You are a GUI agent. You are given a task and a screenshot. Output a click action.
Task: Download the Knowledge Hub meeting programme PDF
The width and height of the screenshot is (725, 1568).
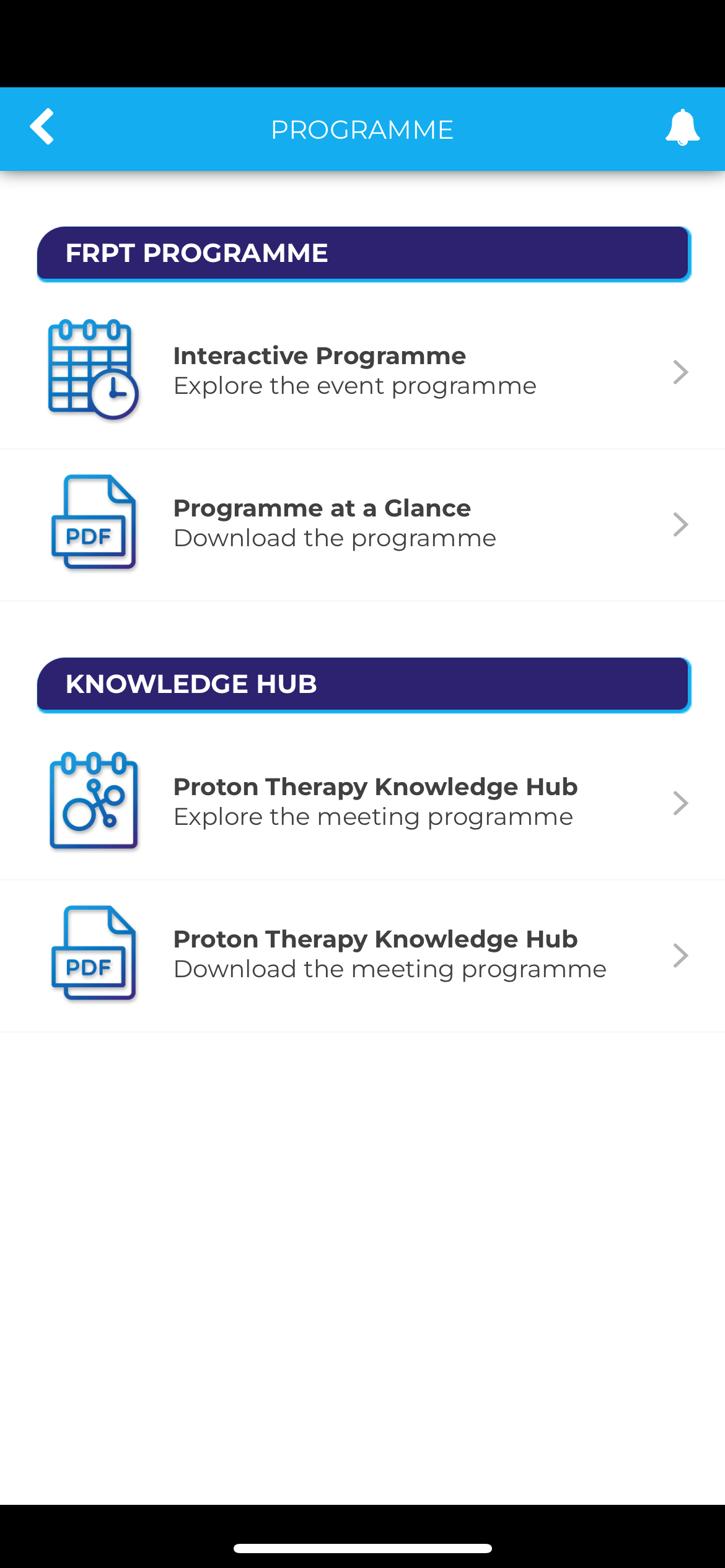click(x=362, y=956)
